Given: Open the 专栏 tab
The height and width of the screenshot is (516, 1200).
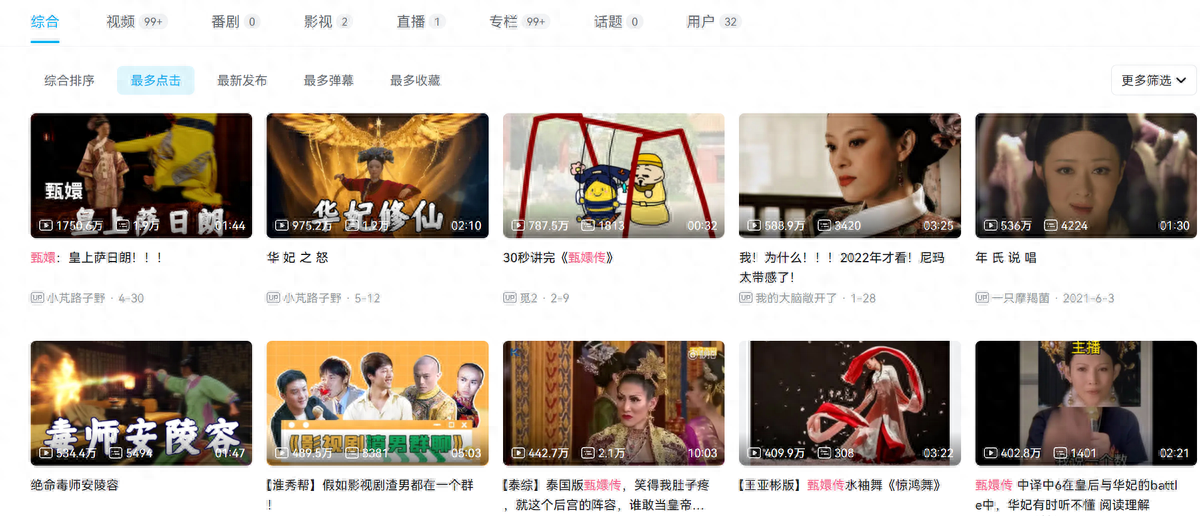Looking at the screenshot, I should click(504, 21).
